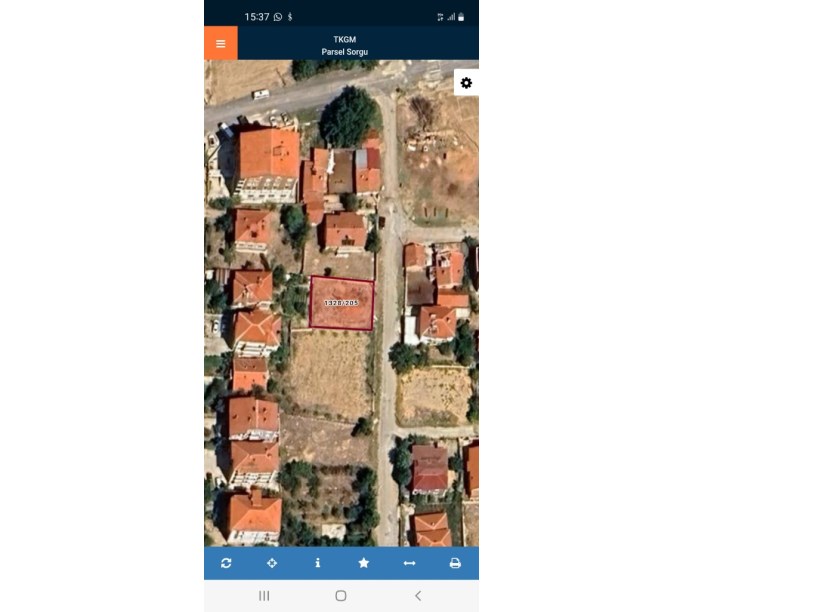Show the parcel information details
This screenshot has height=612, width=816.
[x=318, y=563]
